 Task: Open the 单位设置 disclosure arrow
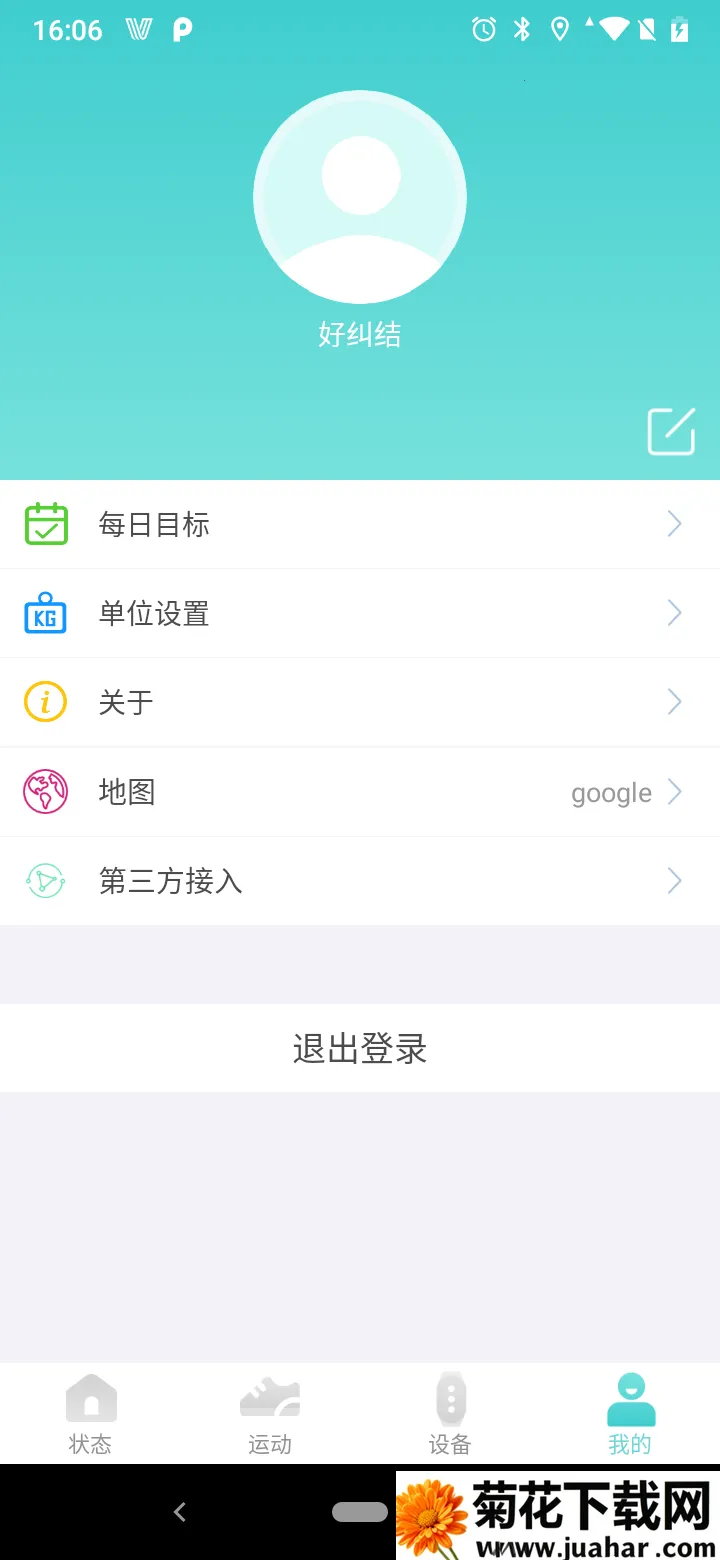point(673,612)
